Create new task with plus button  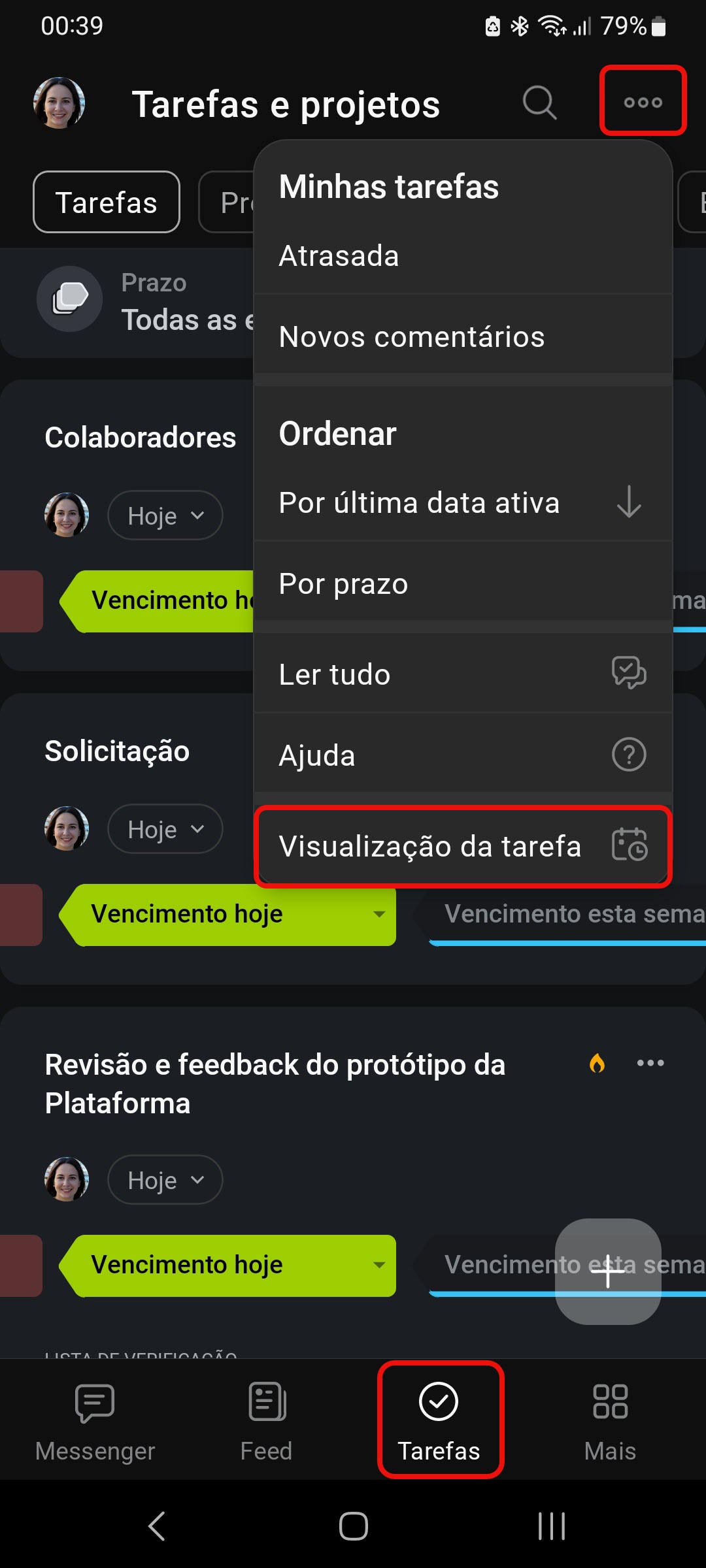coord(608,1271)
